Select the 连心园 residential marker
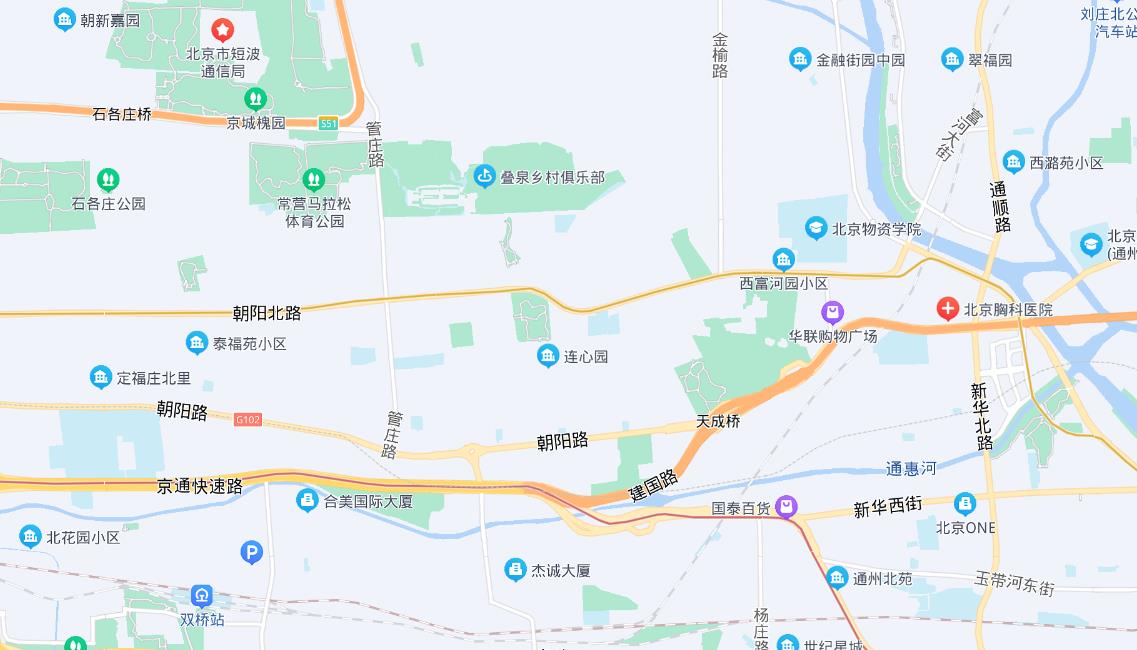Viewport: 1137px width, 650px height. pyautogui.click(x=548, y=356)
